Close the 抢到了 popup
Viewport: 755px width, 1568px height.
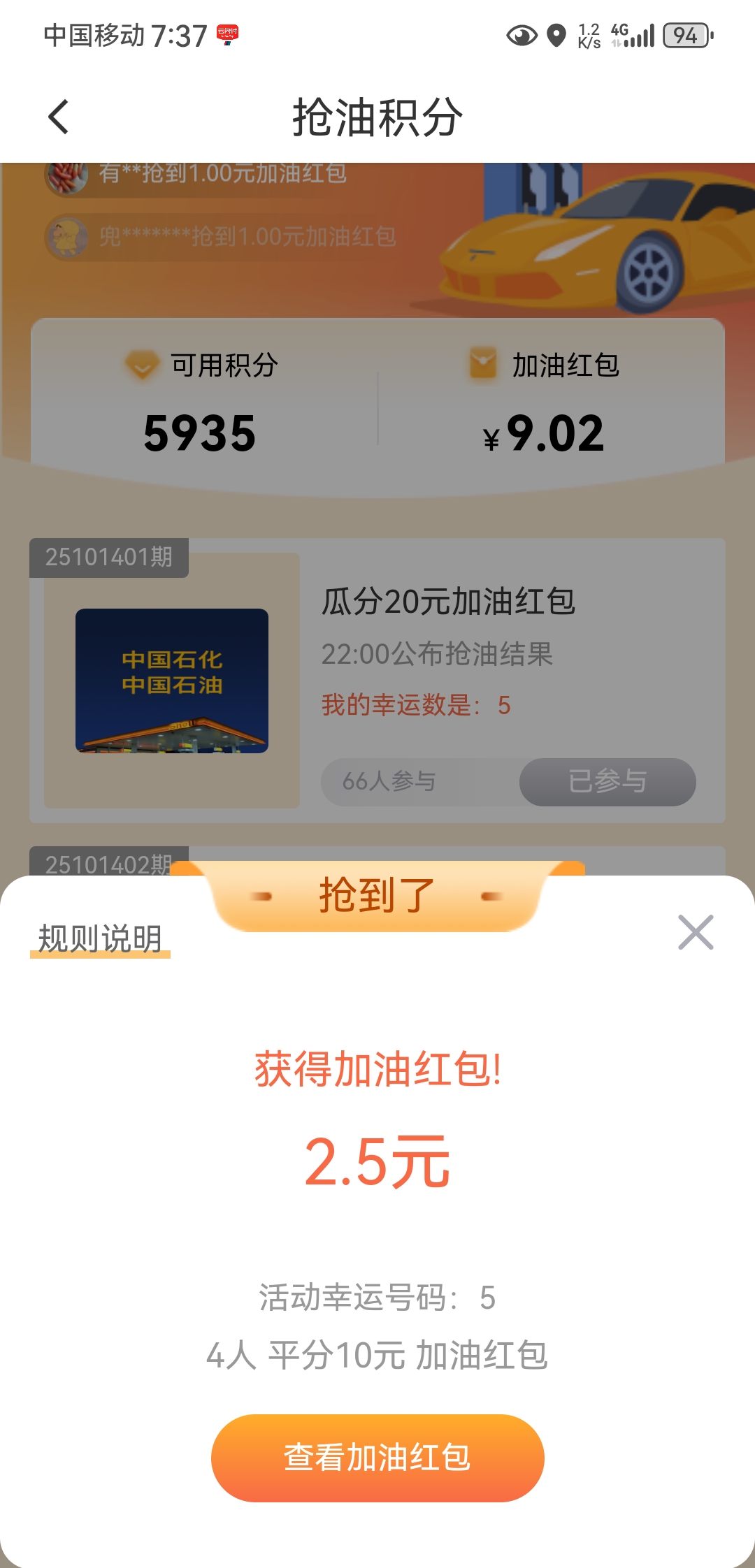tap(696, 932)
